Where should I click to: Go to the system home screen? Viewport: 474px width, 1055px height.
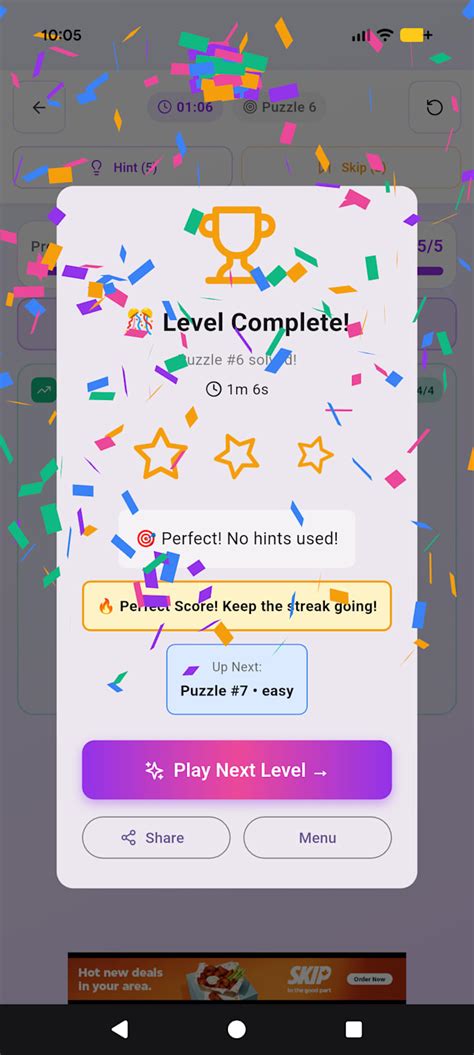(x=237, y=1029)
